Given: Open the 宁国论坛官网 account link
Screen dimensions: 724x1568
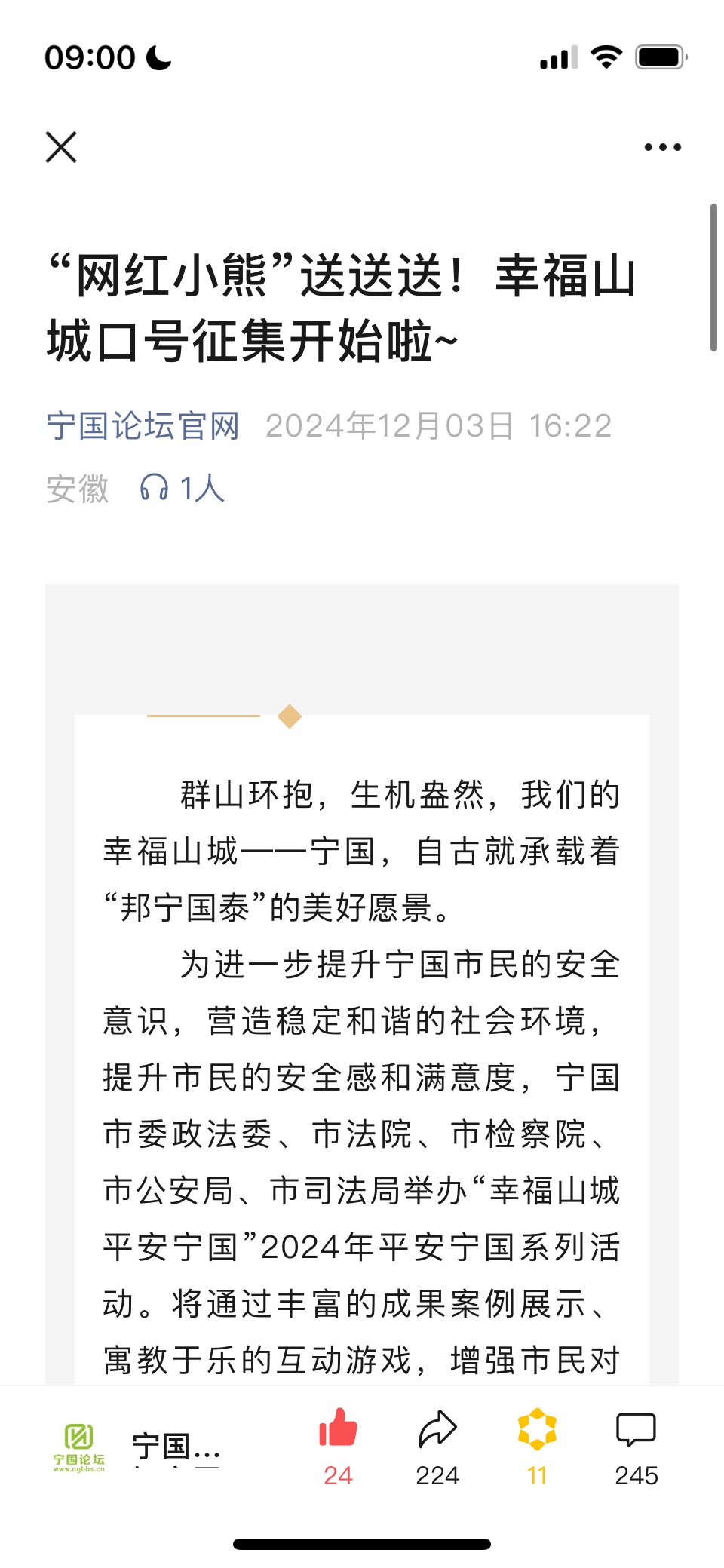Looking at the screenshot, I should (143, 426).
